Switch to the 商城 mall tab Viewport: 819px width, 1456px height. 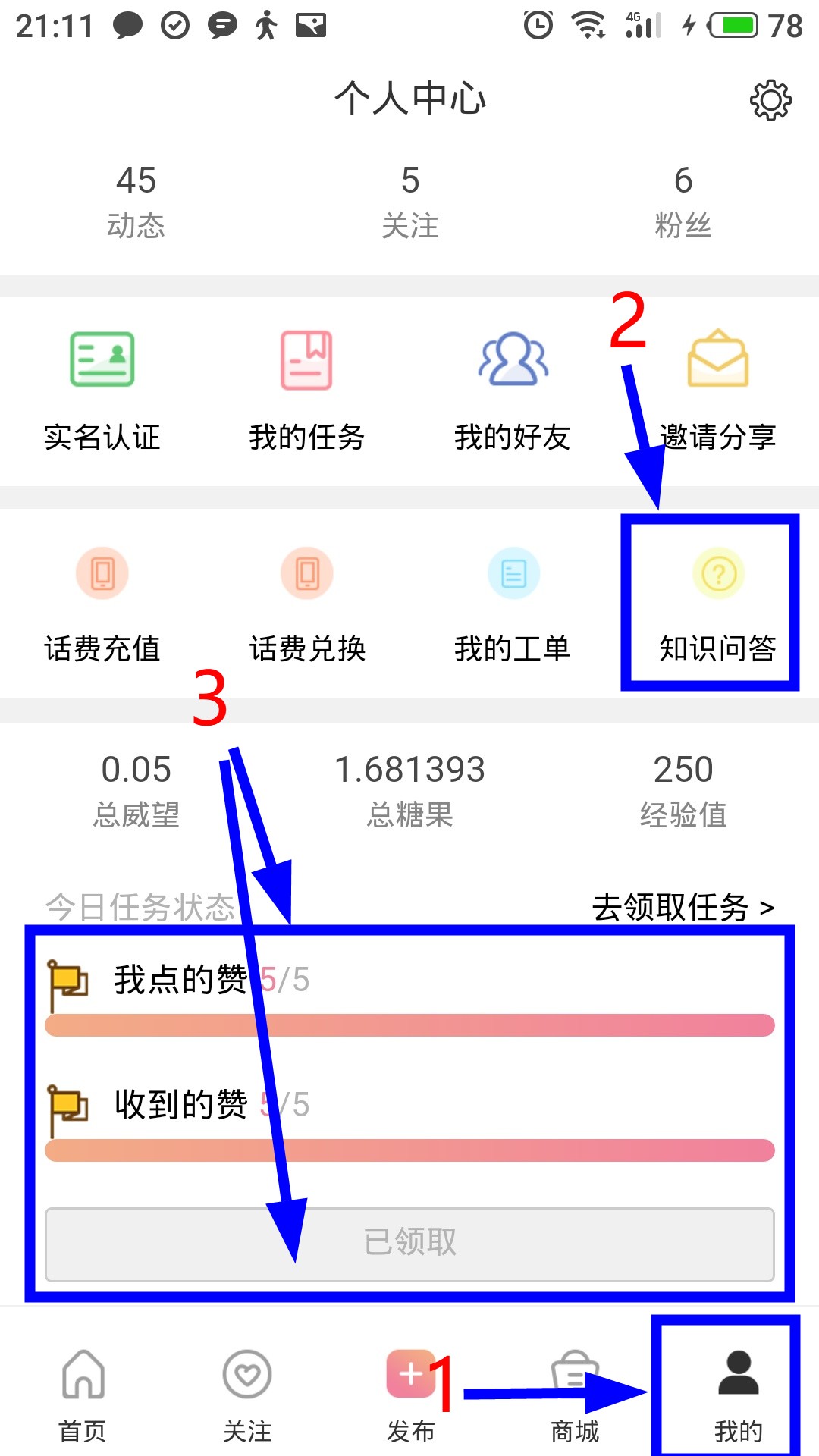point(575,1395)
